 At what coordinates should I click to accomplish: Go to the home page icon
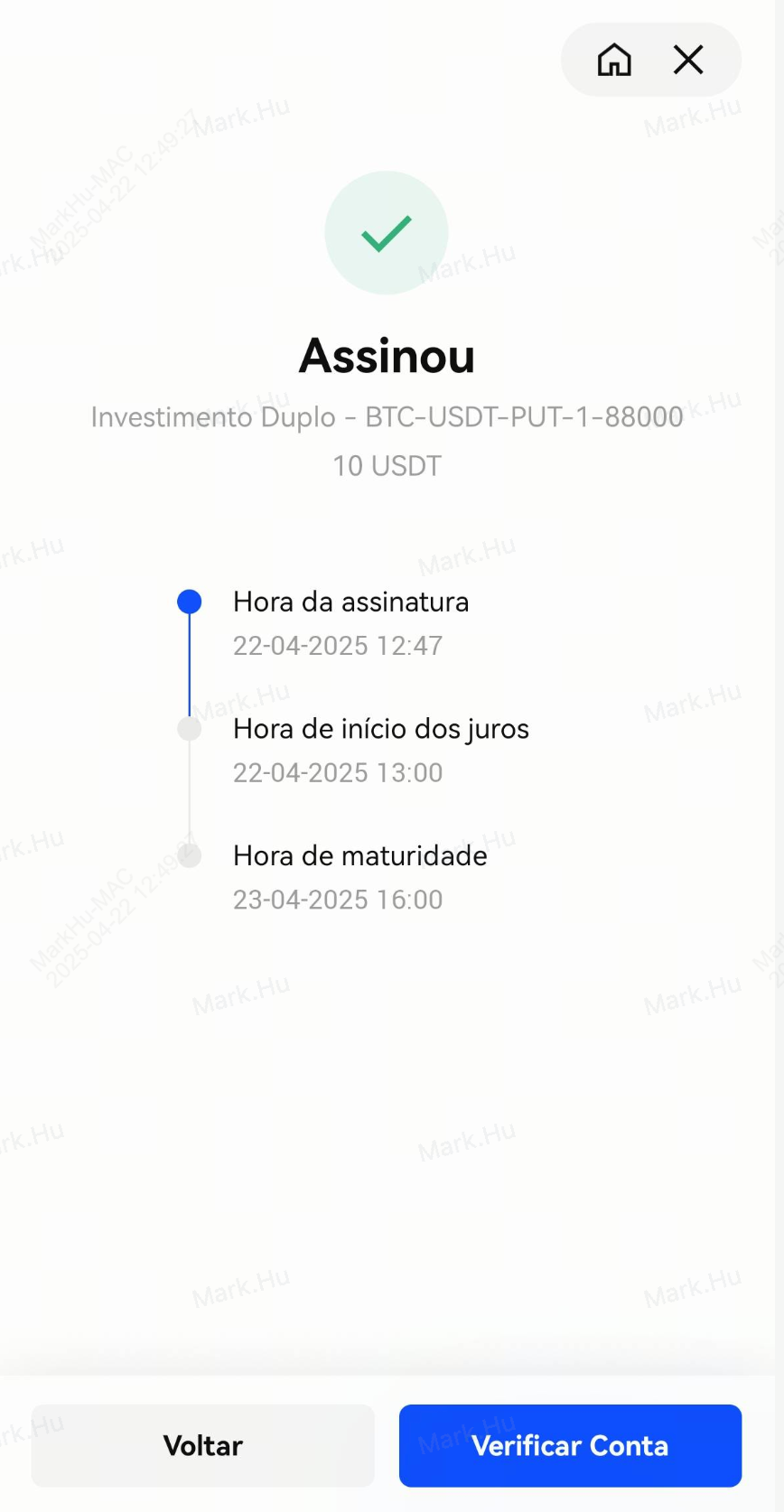coord(614,61)
